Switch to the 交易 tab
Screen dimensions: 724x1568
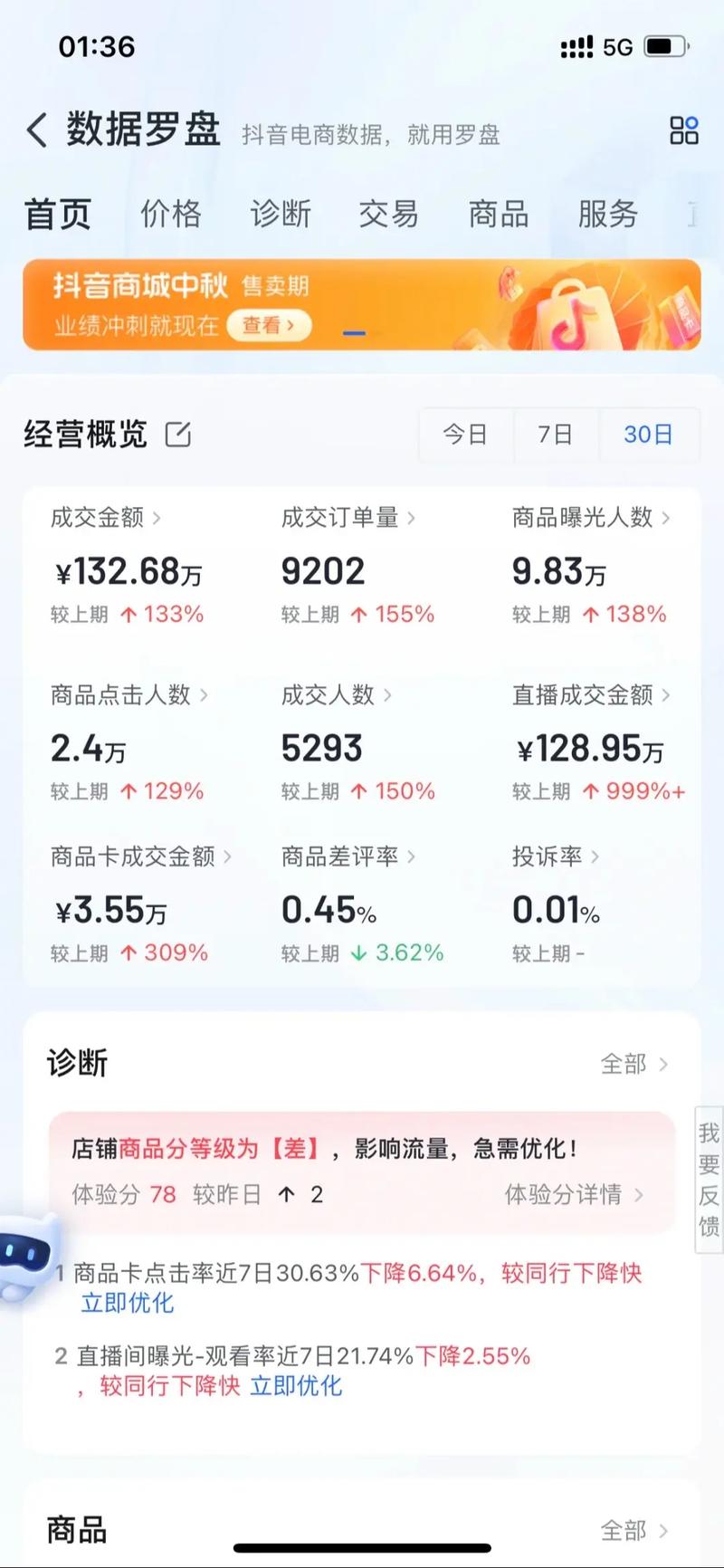(x=387, y=215)
